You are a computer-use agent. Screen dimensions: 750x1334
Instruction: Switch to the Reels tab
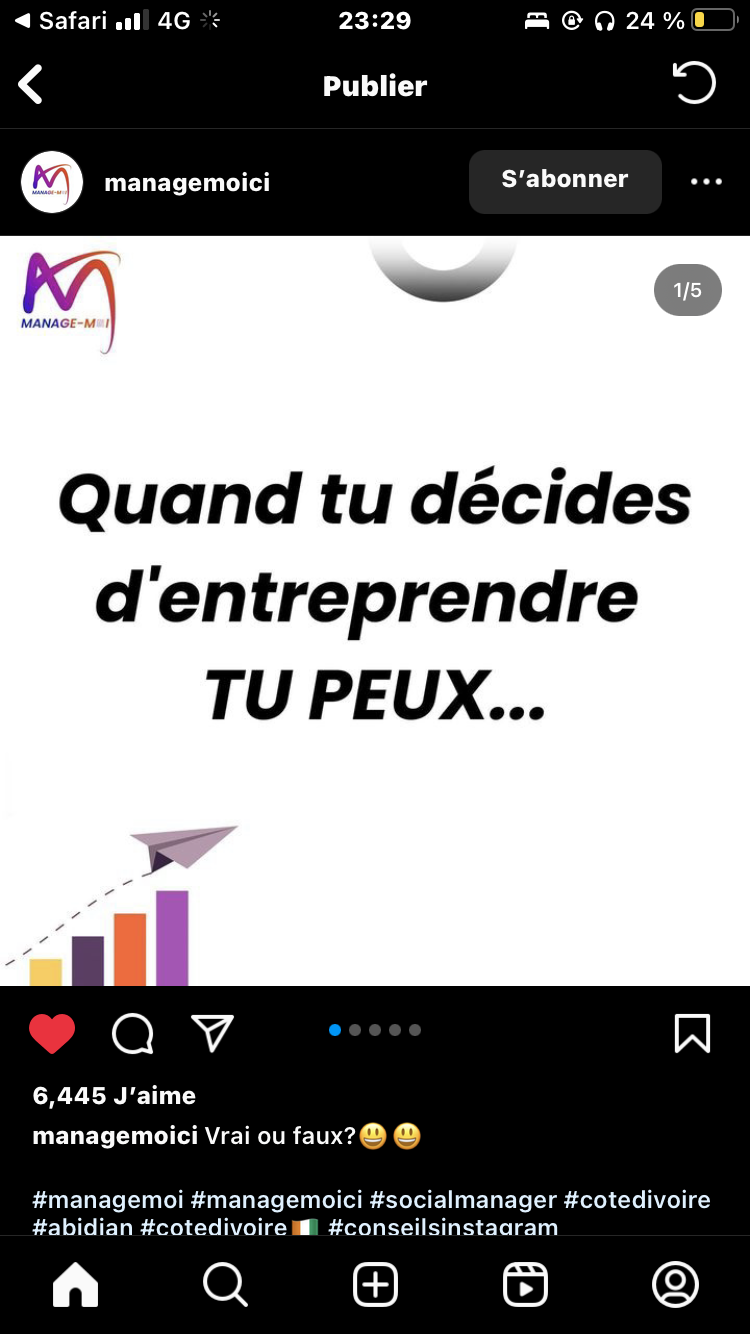pos(525,1285)
